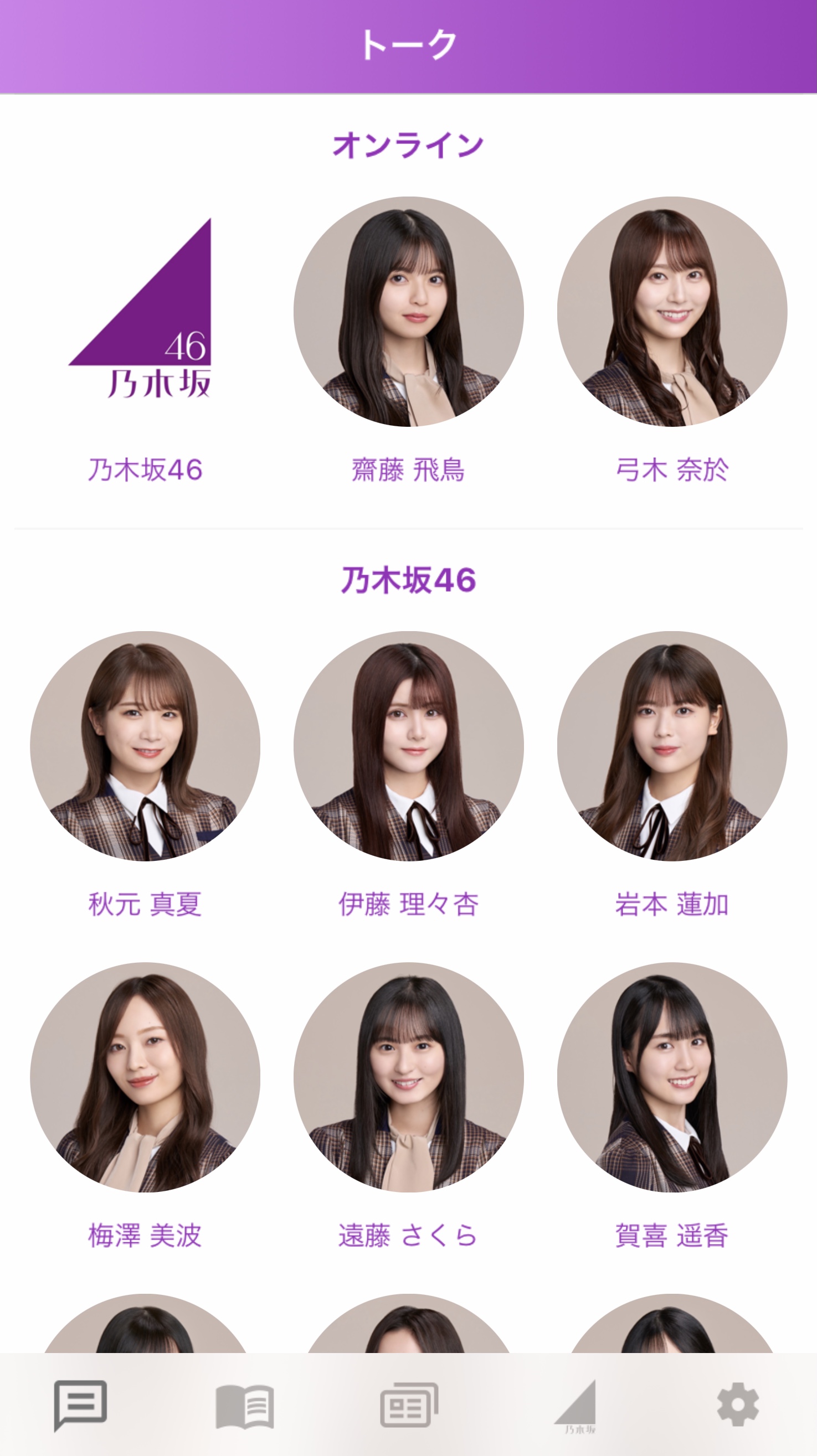Select member 伊藤 理々杏
The image size is (817, 1456).
[408, 746]
